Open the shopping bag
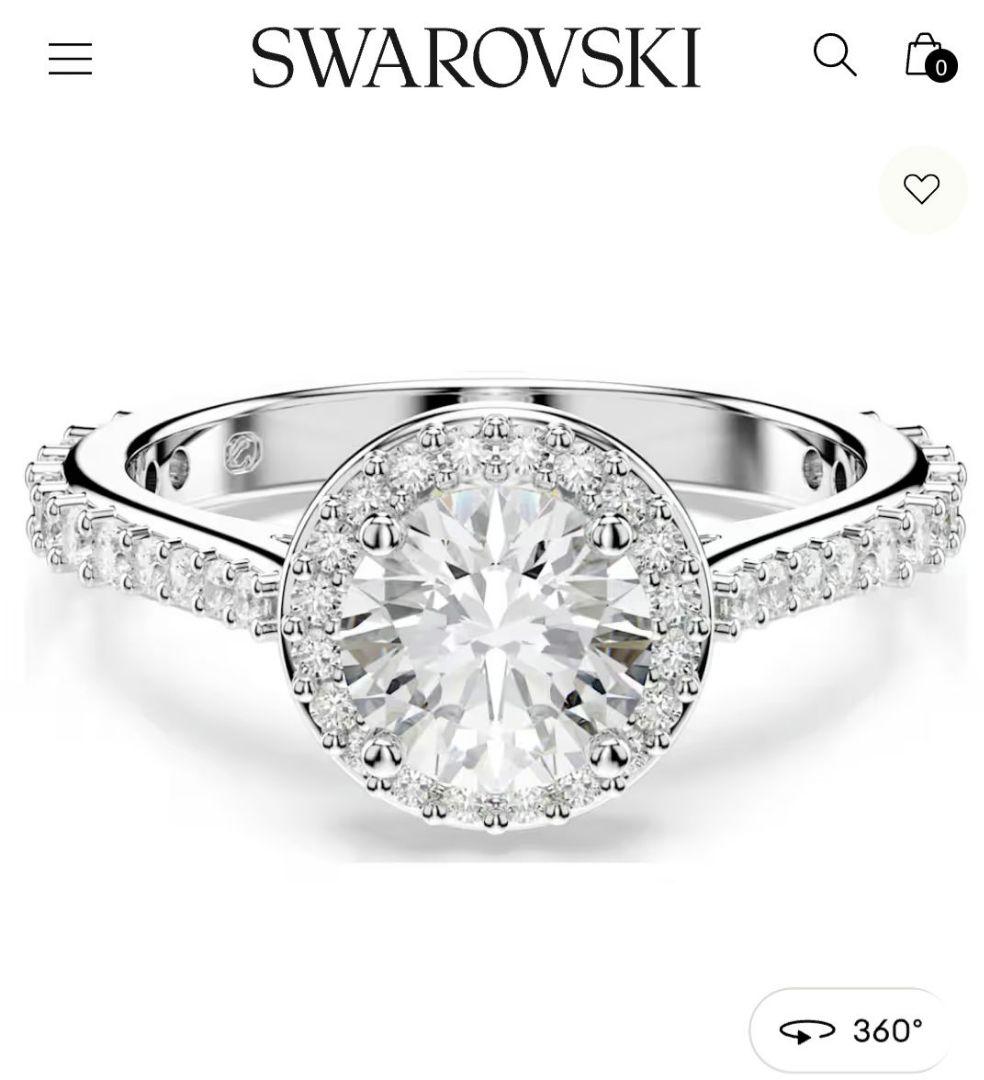Viewport: 984px width, 1080px height. (x=927, y=57)
